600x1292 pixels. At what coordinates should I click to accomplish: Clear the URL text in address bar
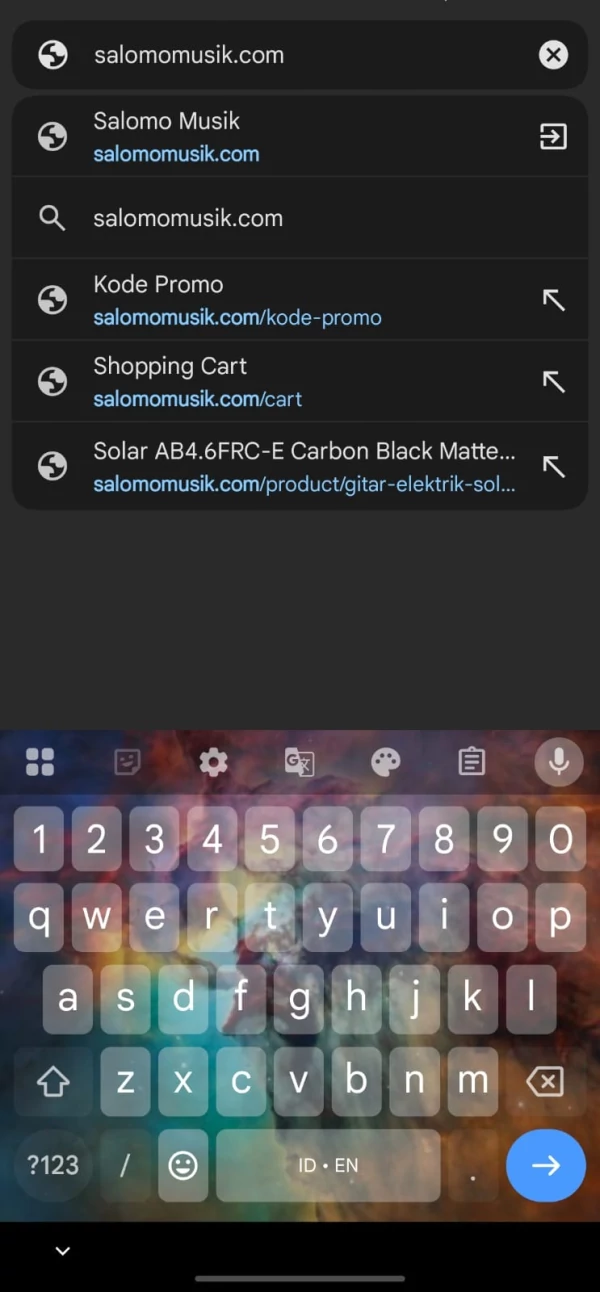point(553,55)
